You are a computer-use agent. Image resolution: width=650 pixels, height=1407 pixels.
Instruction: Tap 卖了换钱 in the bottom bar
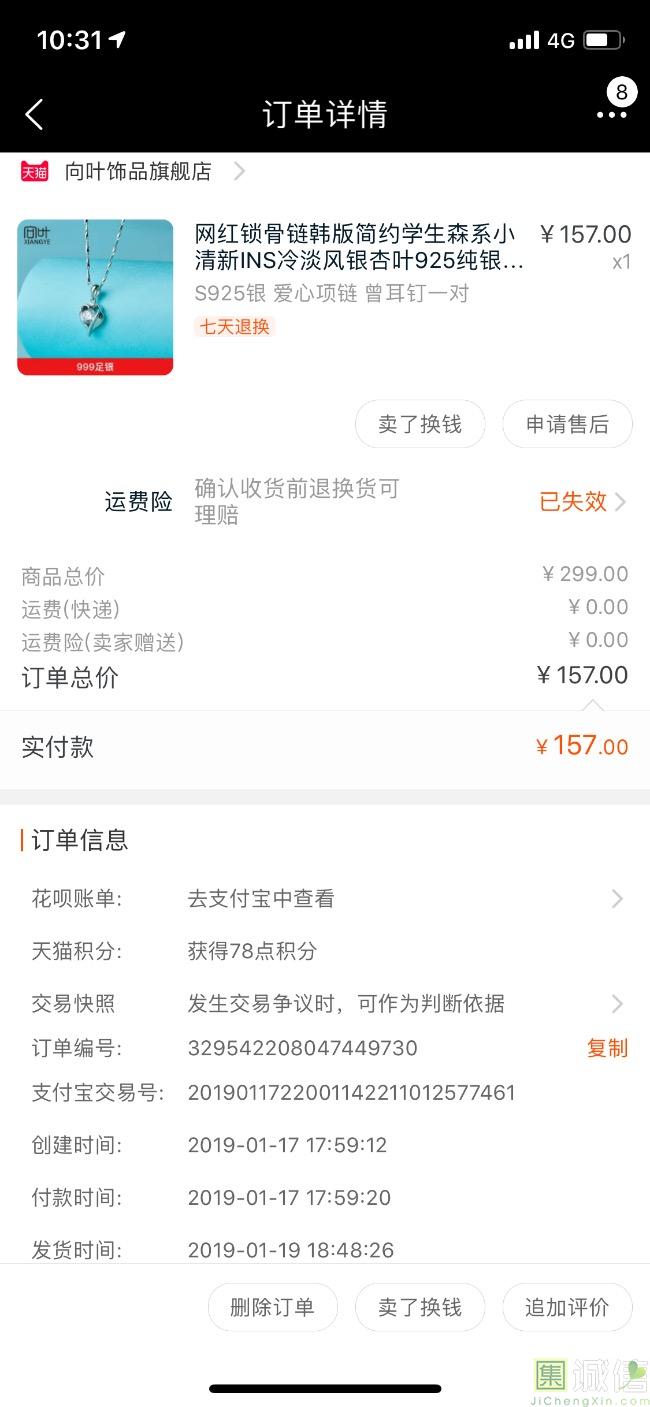[420, 1307]
